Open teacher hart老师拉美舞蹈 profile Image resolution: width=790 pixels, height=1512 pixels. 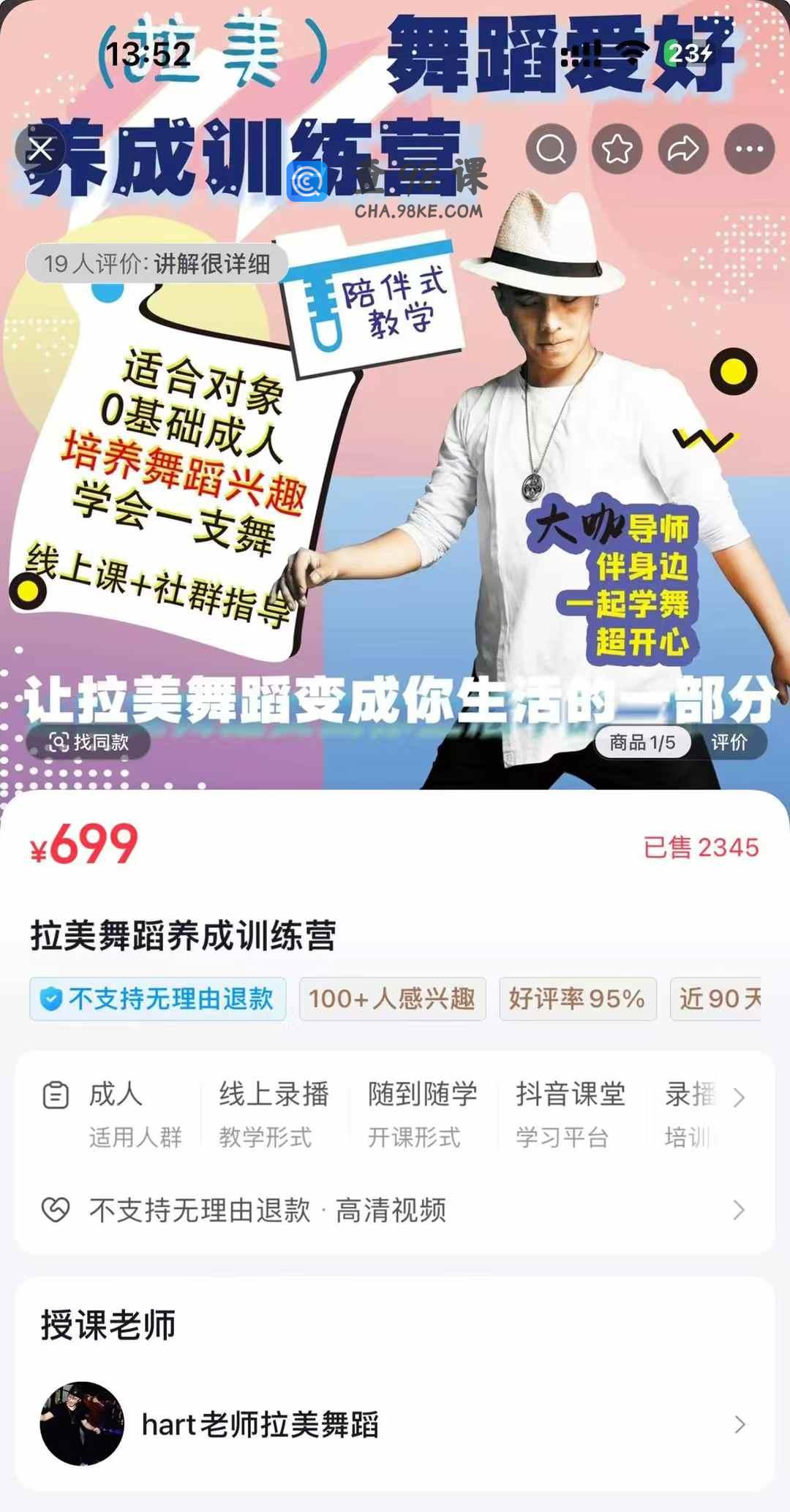395,1424
